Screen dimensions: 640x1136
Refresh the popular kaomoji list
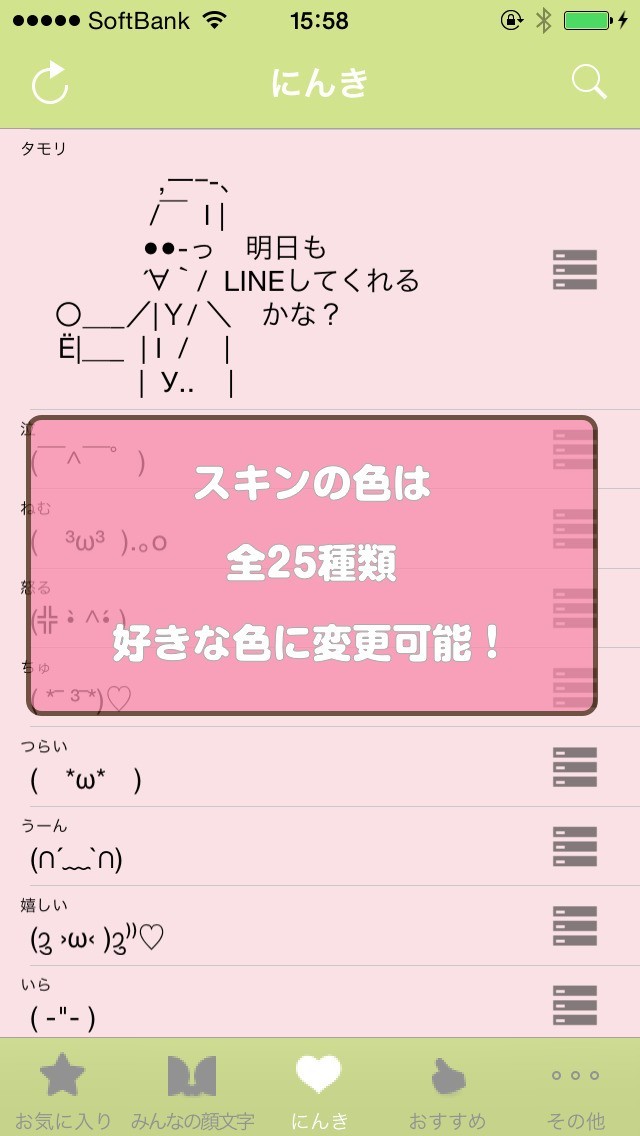(49, 83)
